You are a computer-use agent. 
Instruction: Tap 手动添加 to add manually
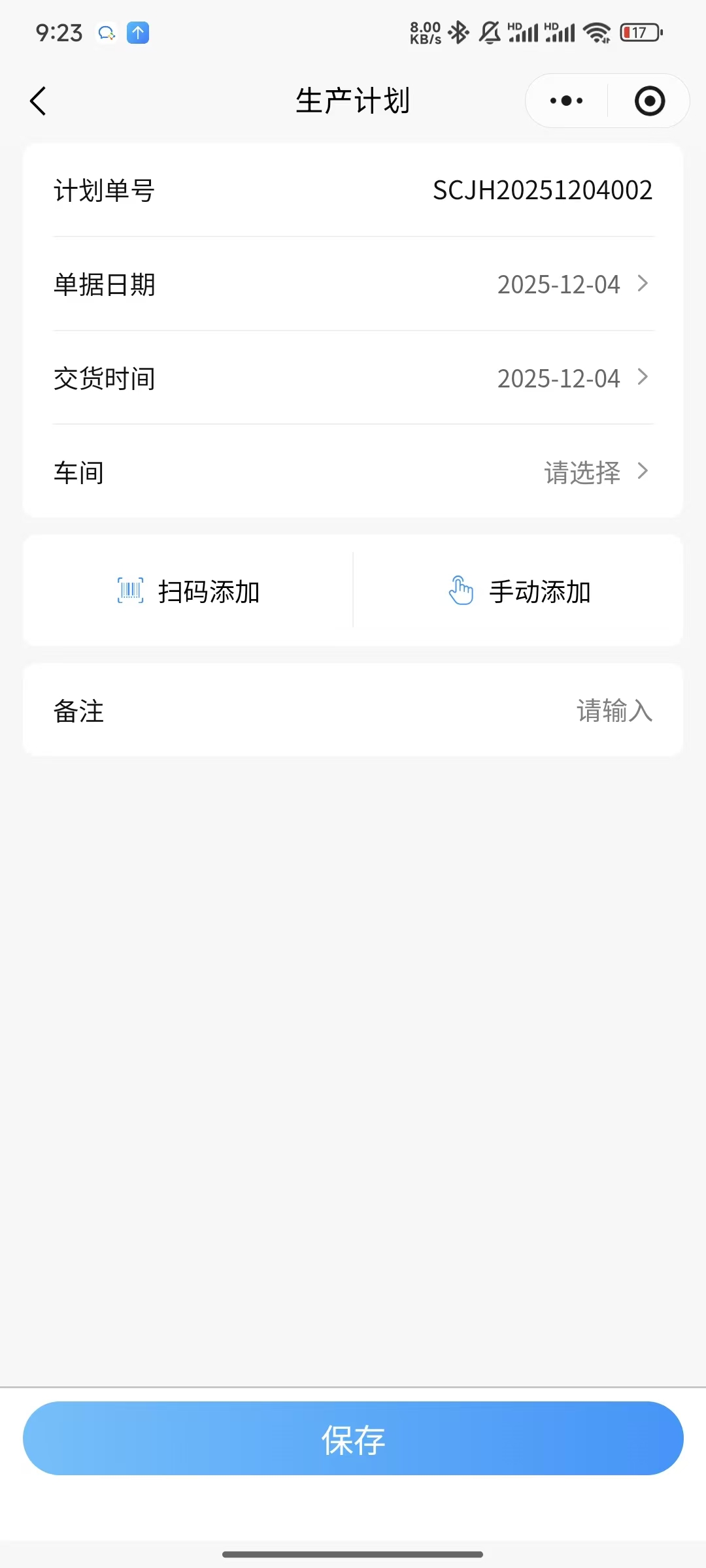point(519,591)
